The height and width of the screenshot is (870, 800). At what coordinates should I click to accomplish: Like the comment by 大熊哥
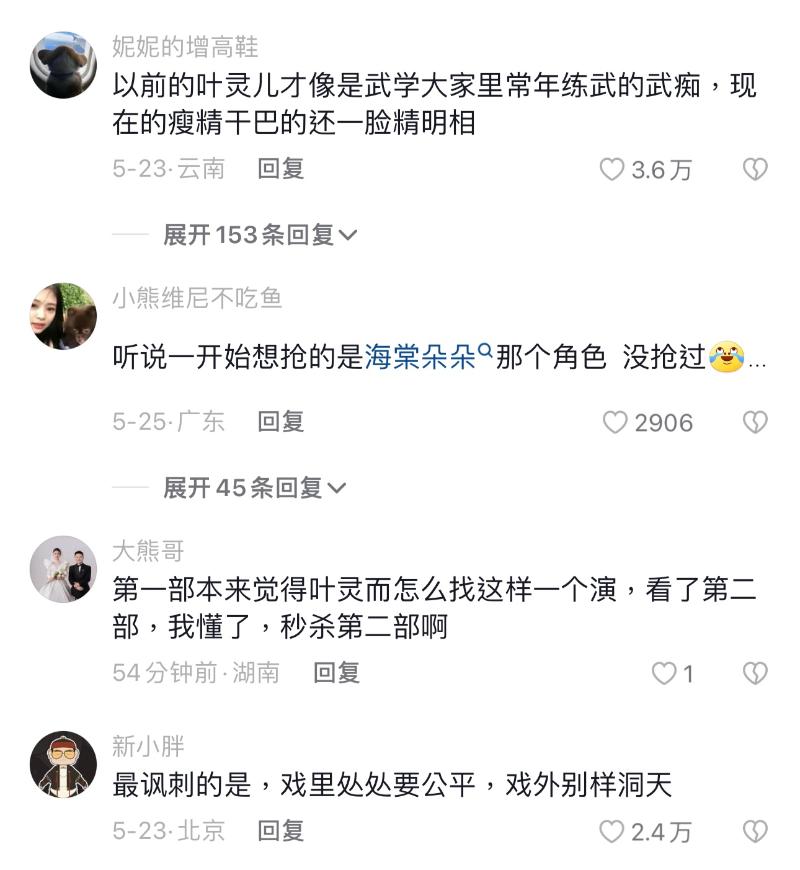[x=664, y=674]
